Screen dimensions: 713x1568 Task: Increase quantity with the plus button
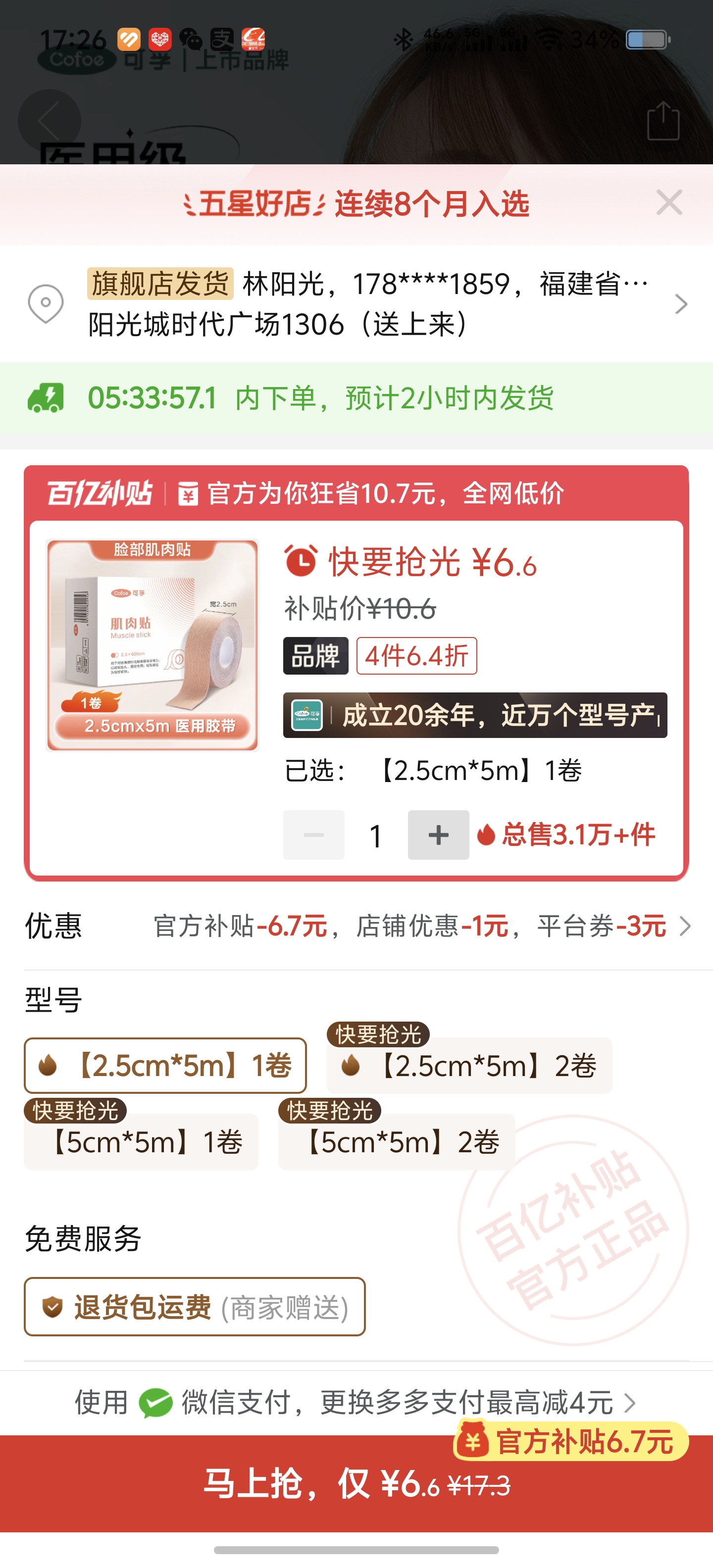pos(438,835)
